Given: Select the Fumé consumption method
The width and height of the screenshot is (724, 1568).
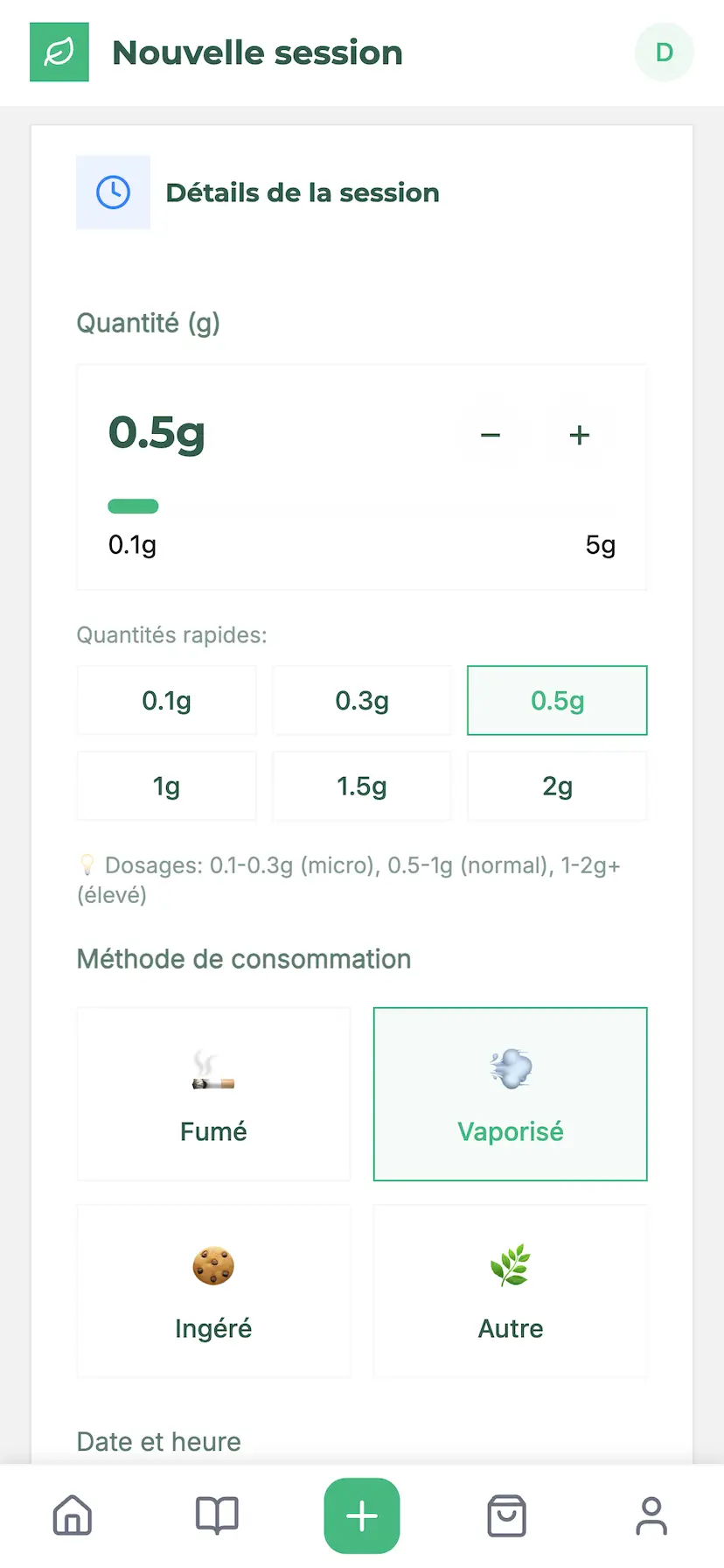Looking at the screenshot, I should (x=213, y=1094).
